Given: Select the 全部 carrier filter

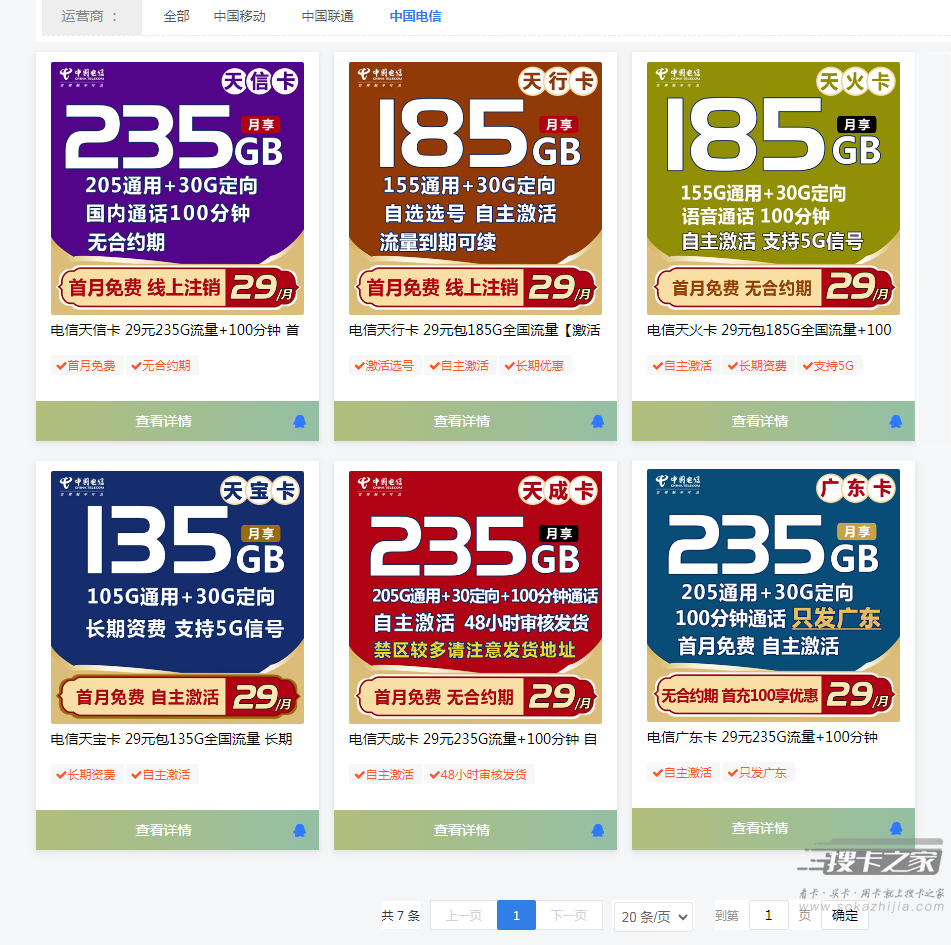Looking at the screenshot, I should 176,16.
